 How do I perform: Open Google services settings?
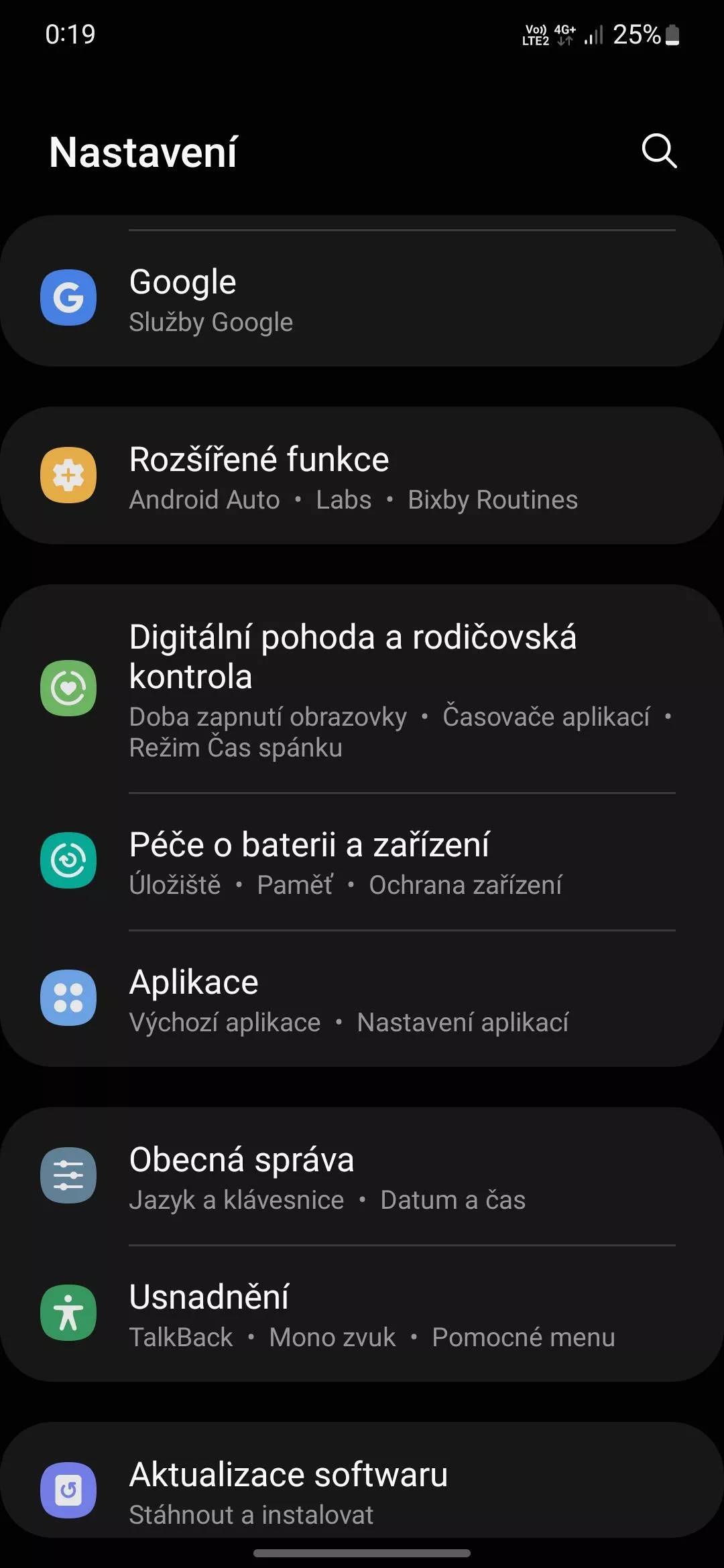[x=362, y=298]
